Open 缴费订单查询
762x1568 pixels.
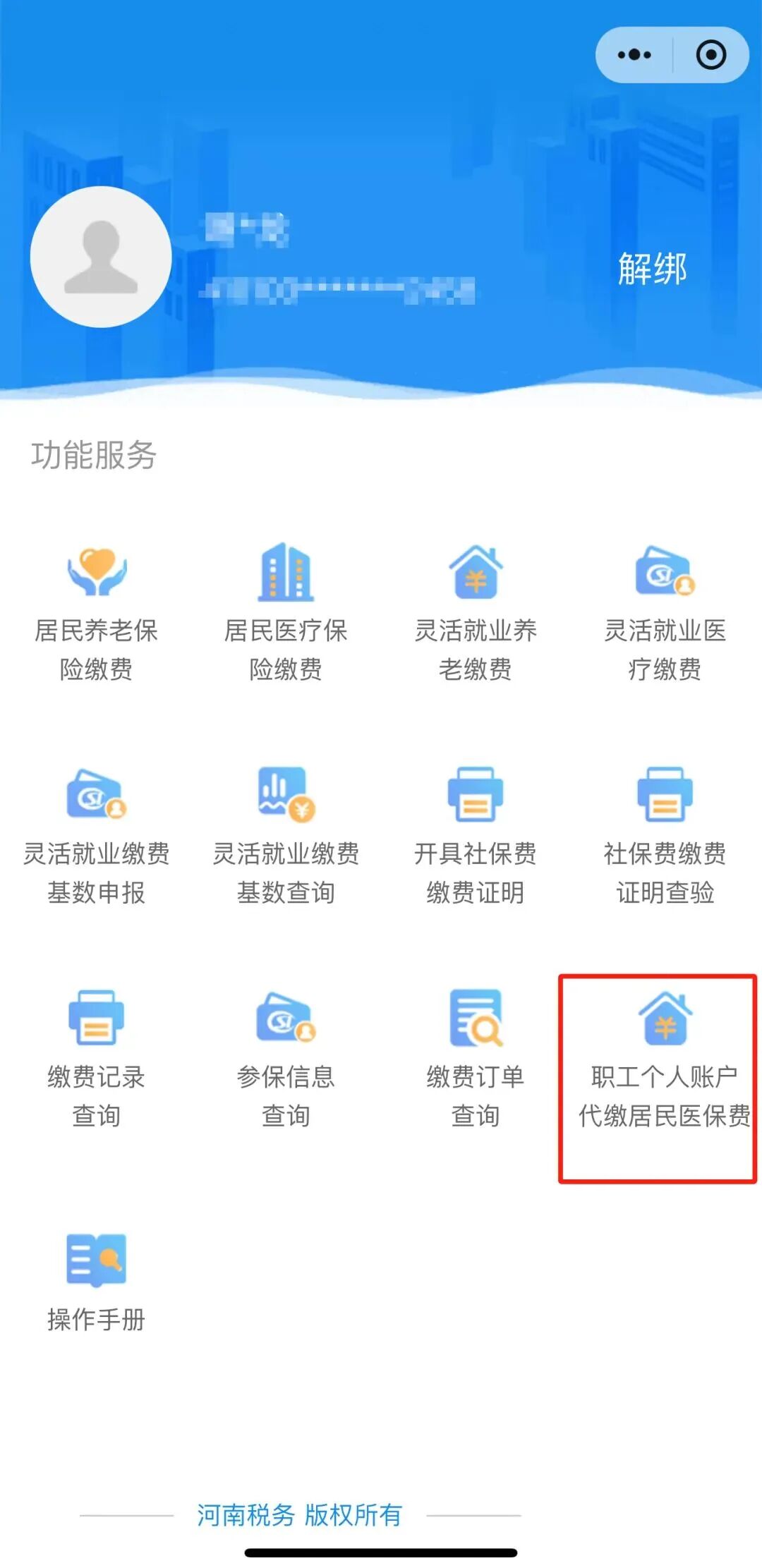[476, 1058]
